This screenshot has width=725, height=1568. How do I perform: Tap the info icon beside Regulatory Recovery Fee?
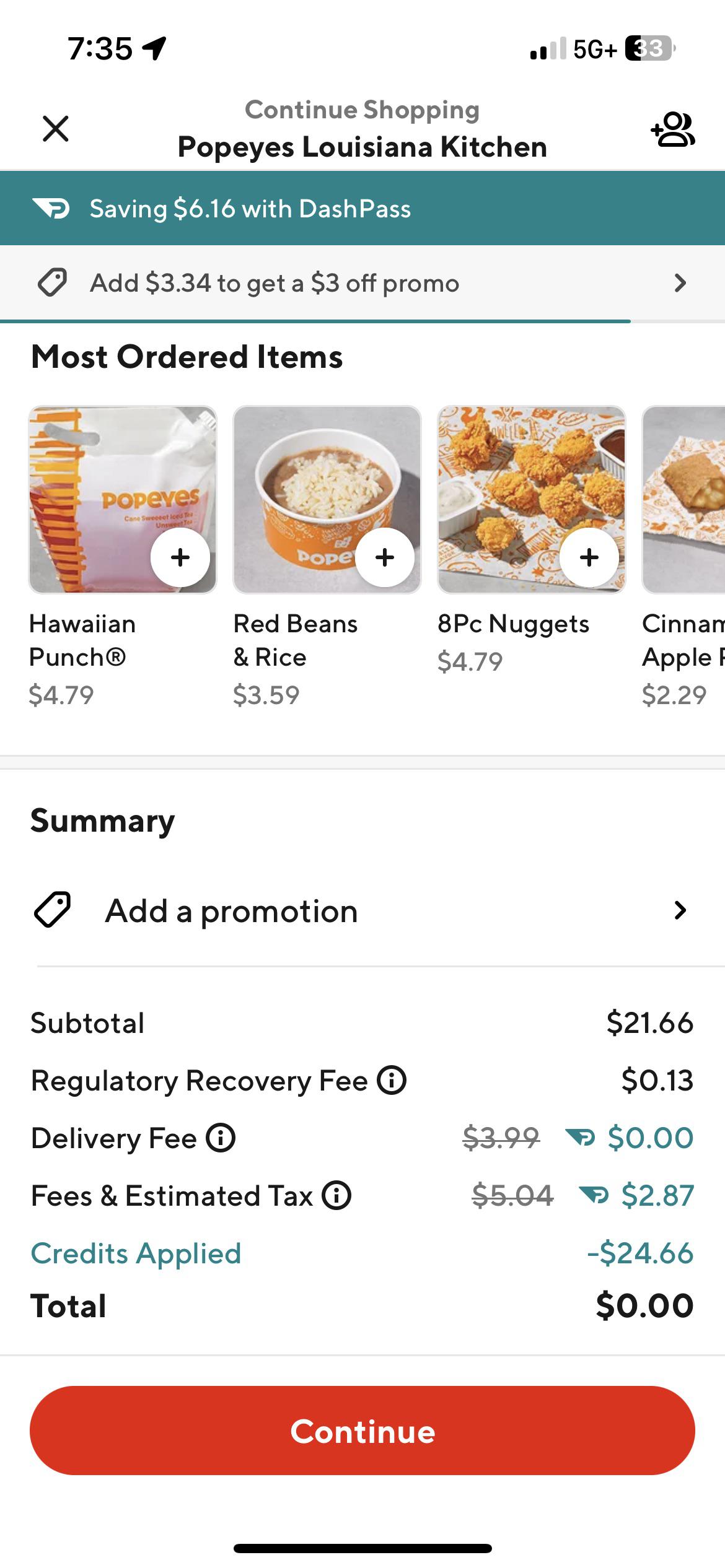[x=392, y=1081]
